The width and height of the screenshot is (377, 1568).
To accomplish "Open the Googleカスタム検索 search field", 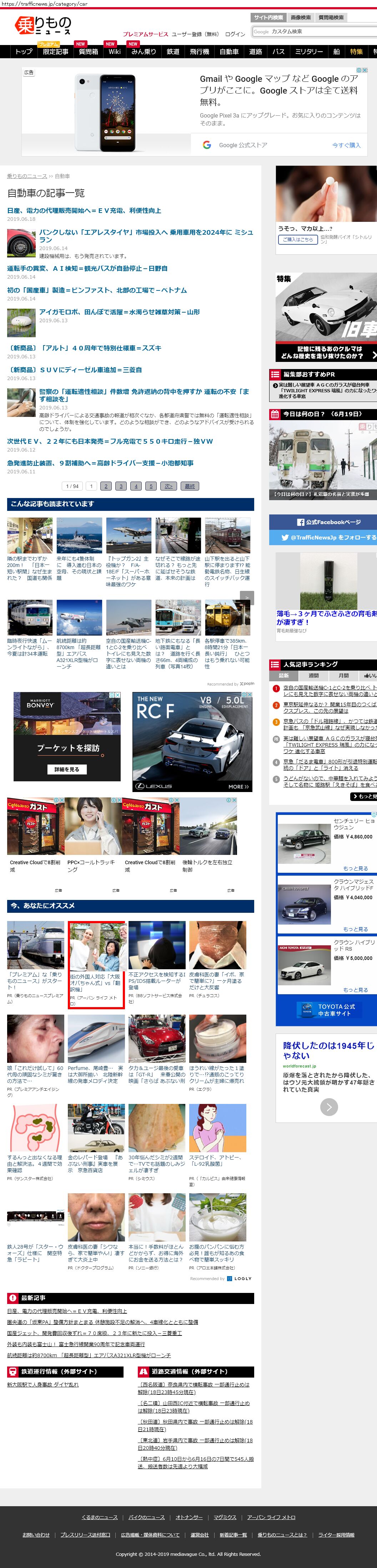I will click(x=316, y=32).
